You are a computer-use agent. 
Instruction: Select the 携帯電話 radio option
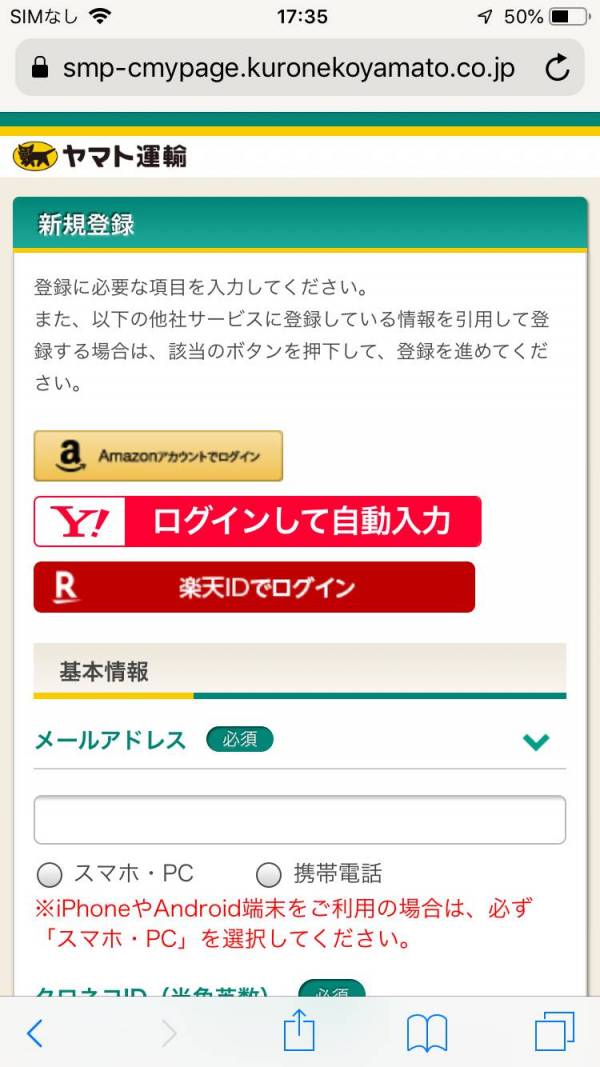pyautogui.click(x=269, y=875)
